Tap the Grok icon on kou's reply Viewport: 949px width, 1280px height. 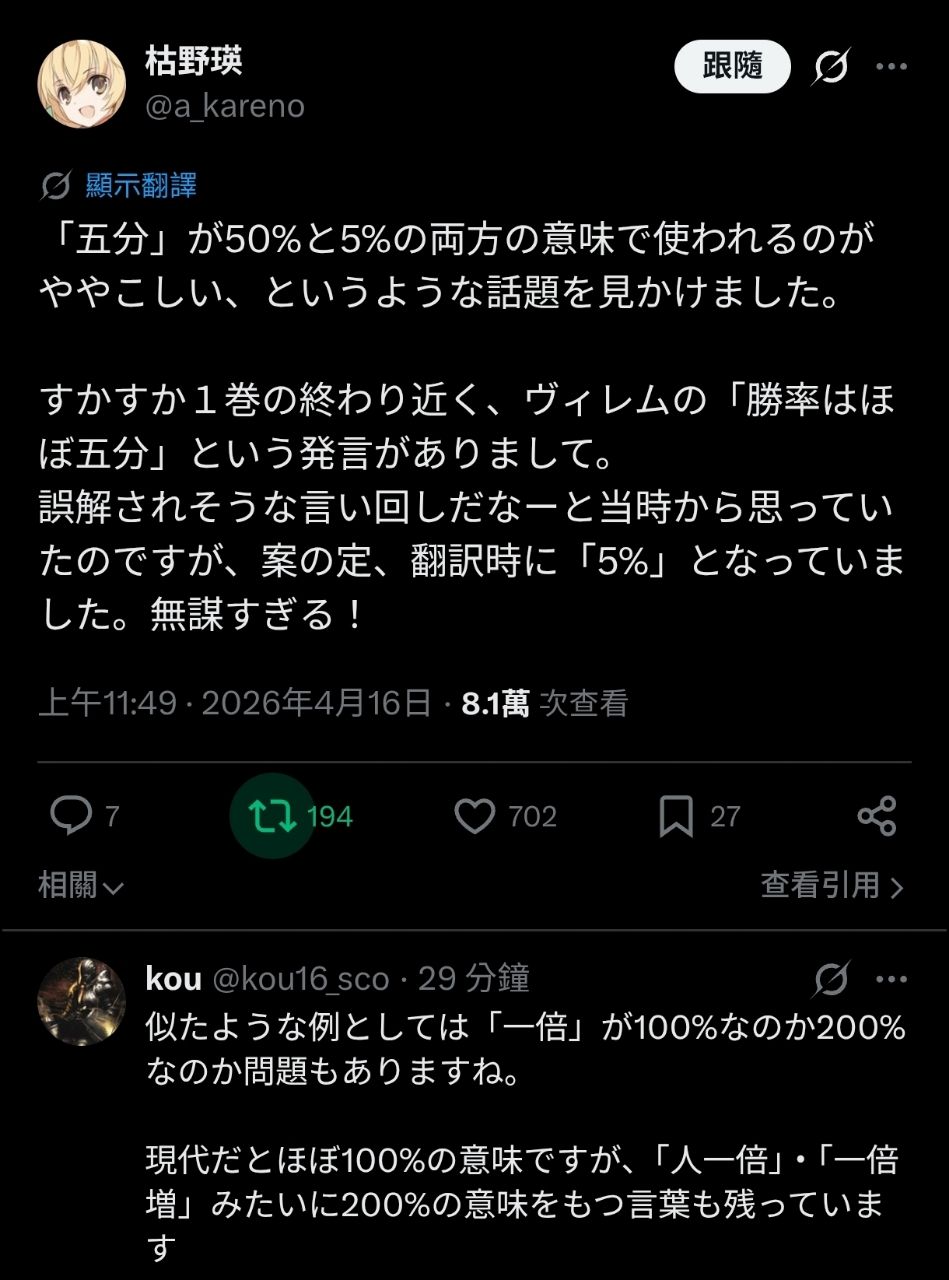830,979
